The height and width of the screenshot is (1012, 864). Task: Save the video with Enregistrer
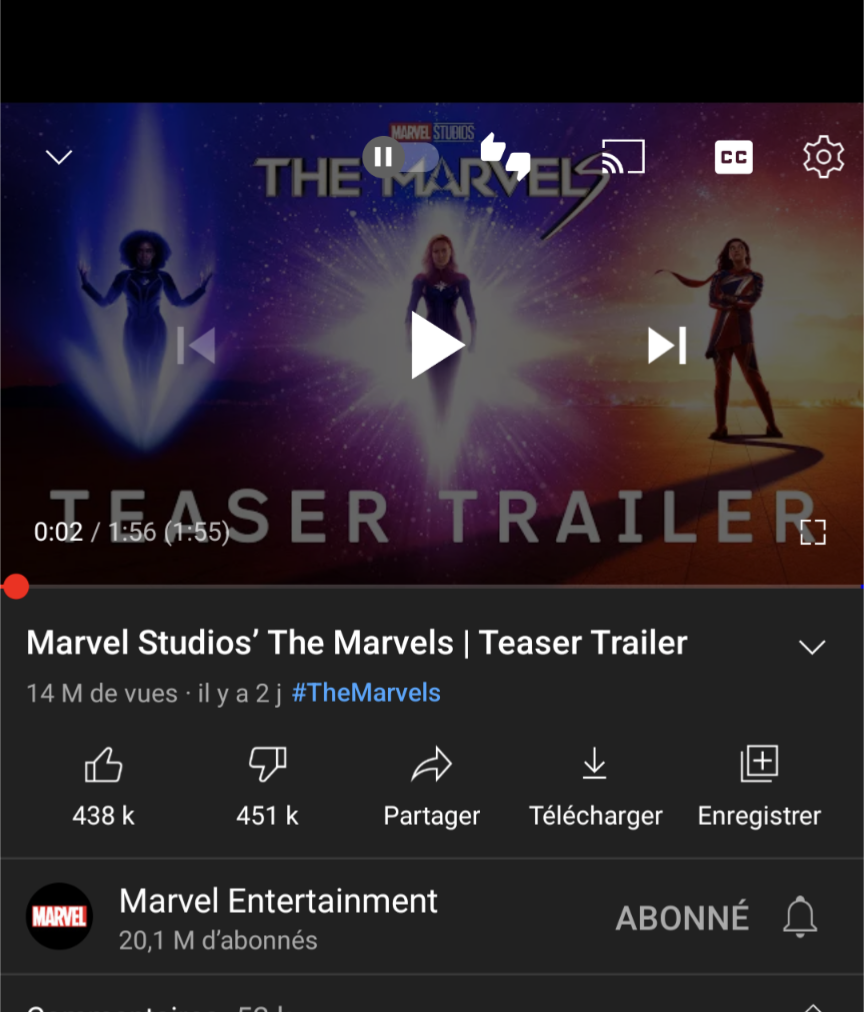[759, 786]
